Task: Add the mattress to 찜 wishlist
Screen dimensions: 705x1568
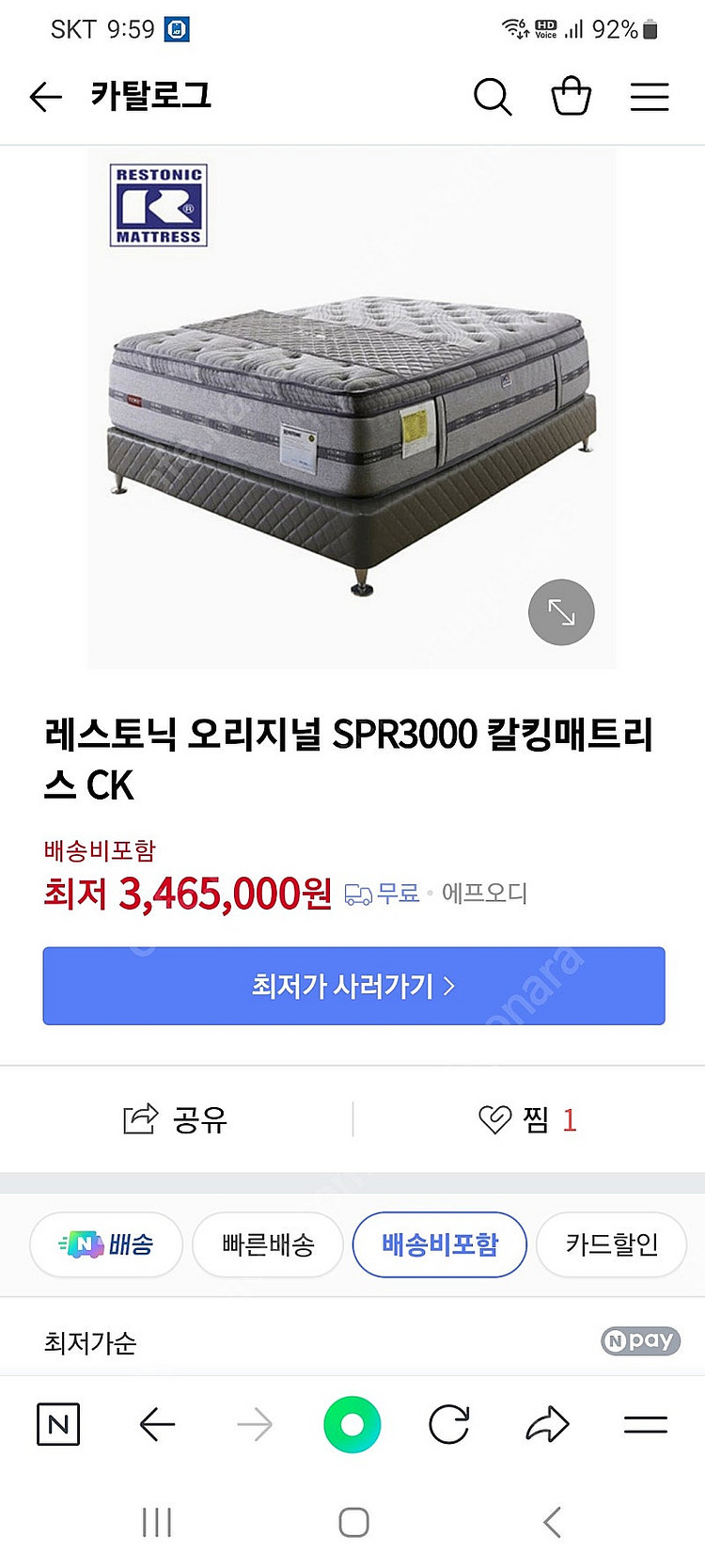Action: tap(527, 1119)
